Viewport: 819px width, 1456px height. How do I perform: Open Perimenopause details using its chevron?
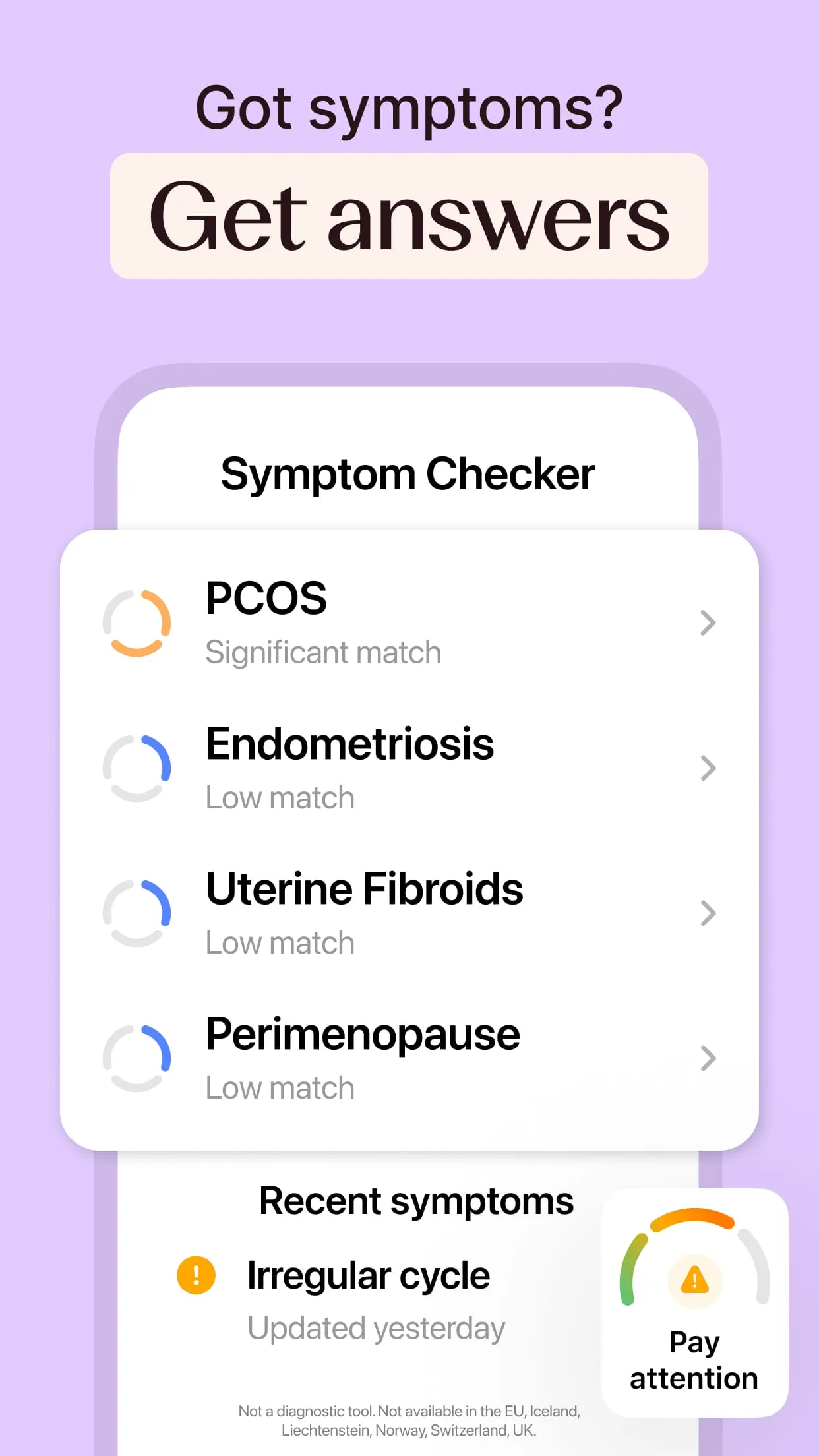pyautogui.click(x=708, y=1057)
